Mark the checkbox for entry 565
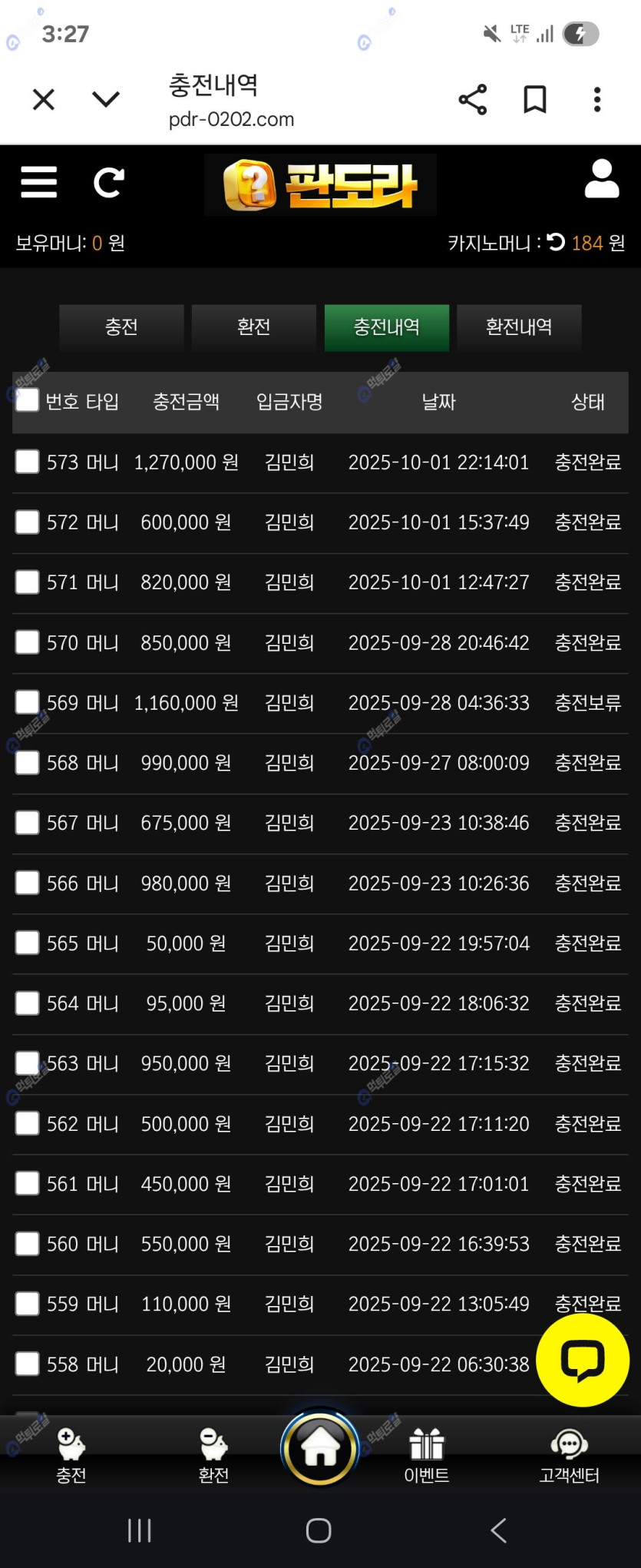Image resolution: width=641 pixels, height=1568 pixels. pos(28,943)
